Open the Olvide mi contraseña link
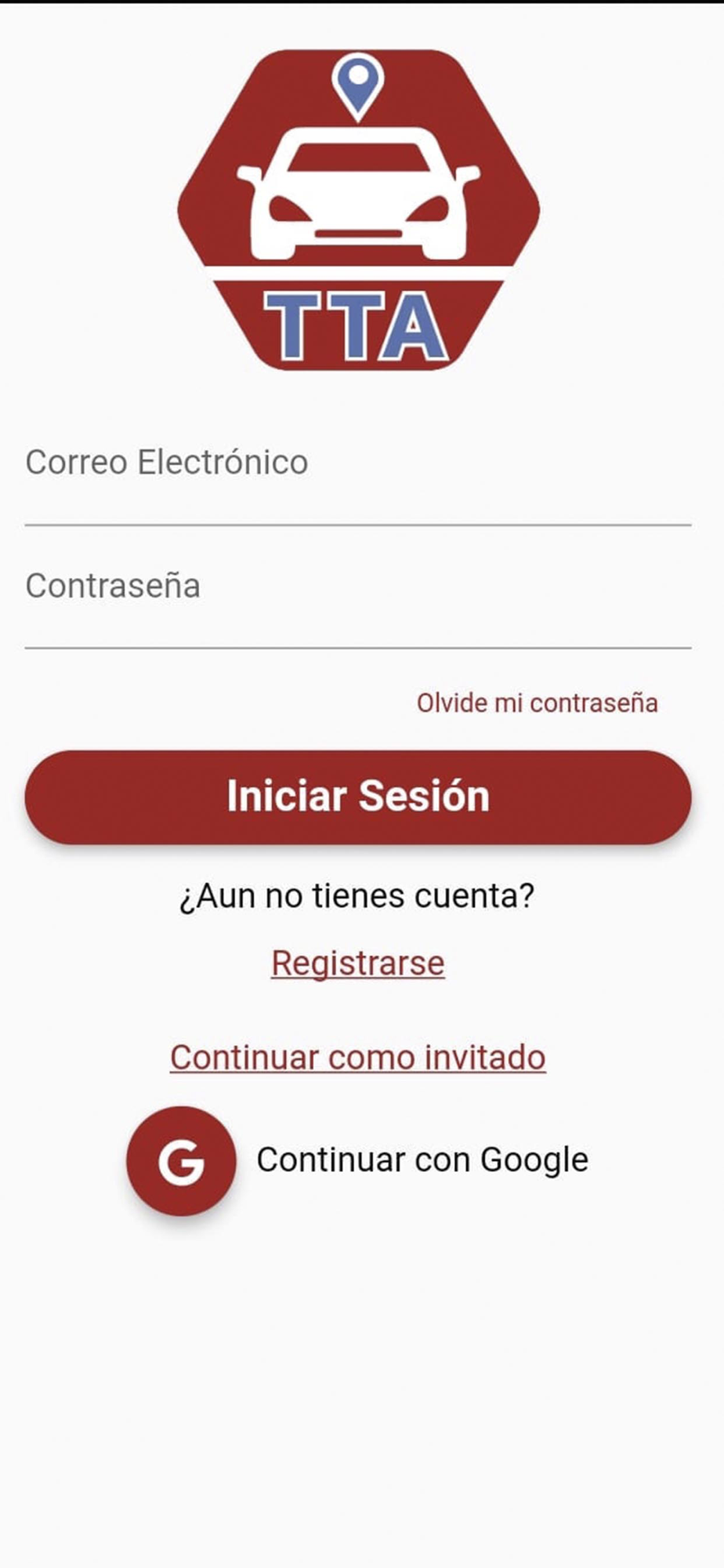The width and height of the screenshot is (724, 1568). pyautogui.click(x=537, y=703)
